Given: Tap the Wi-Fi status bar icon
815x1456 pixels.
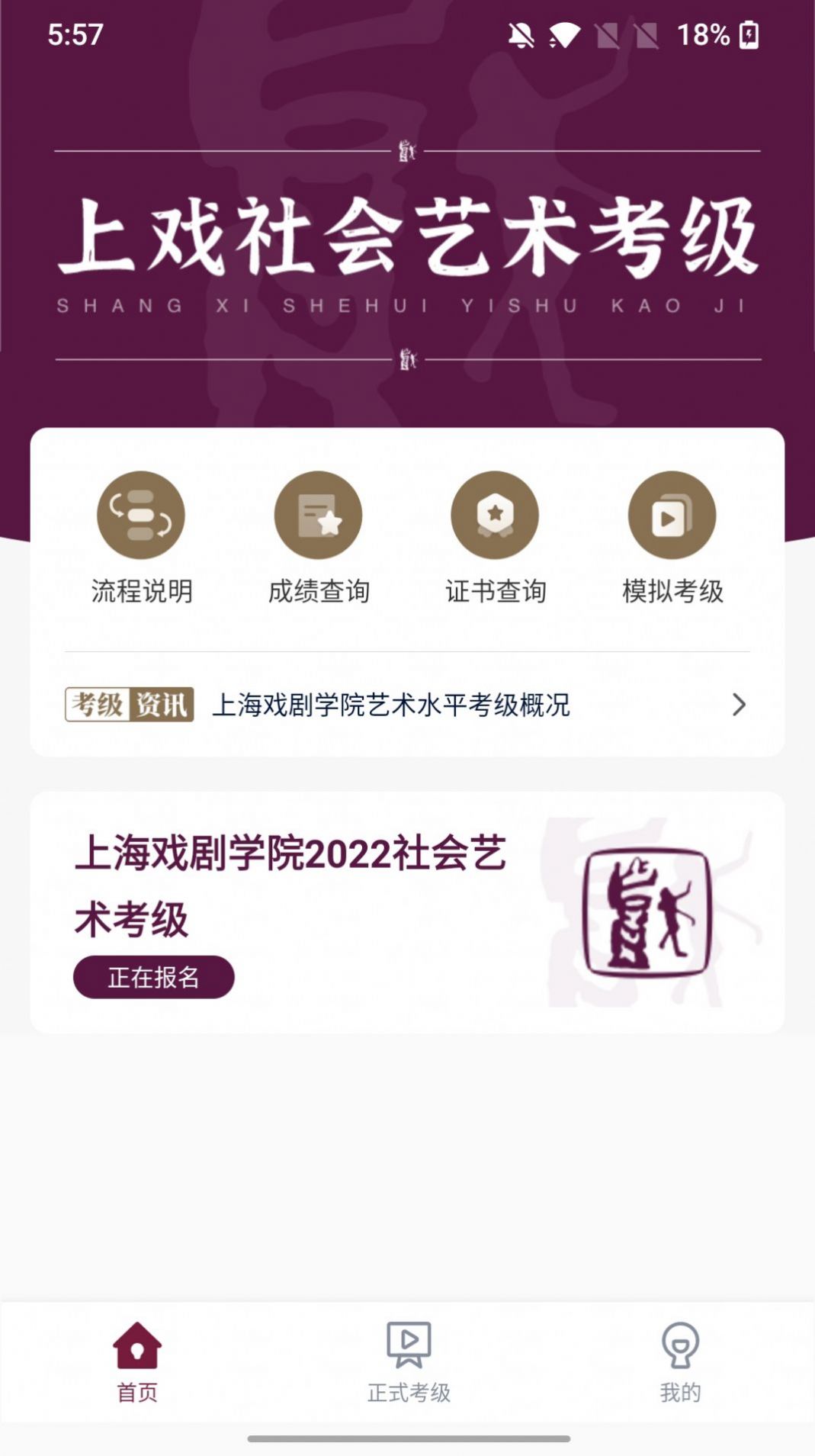Looking at the screenshot, I should 562,32.
